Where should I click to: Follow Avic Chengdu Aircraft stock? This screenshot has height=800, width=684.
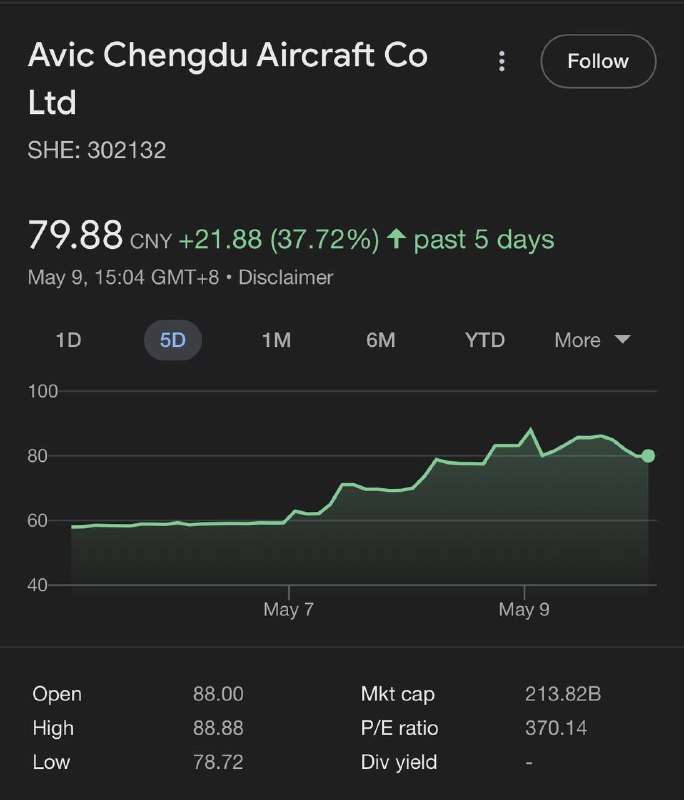click(x=598, y=62)
